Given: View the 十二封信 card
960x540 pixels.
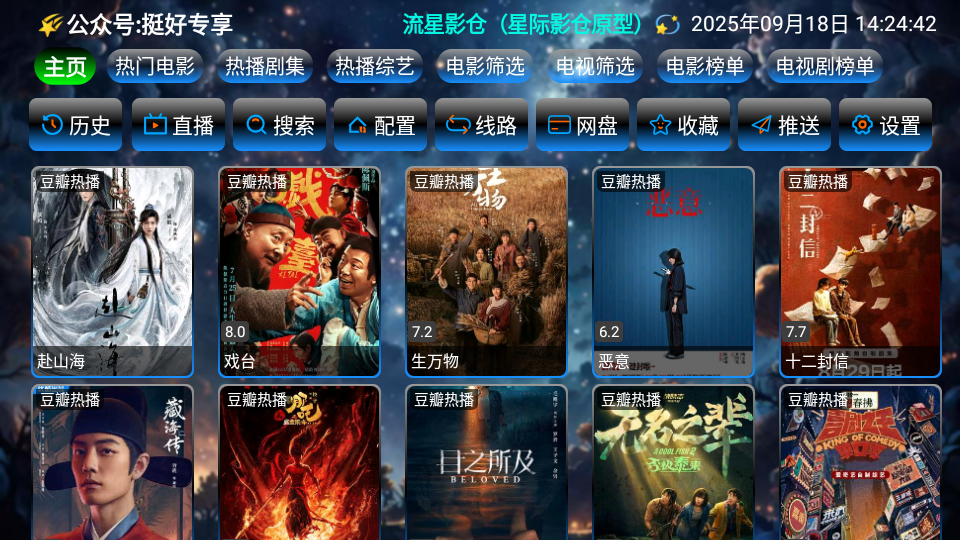Looking at the screenshot, I should tap(860, 271).
